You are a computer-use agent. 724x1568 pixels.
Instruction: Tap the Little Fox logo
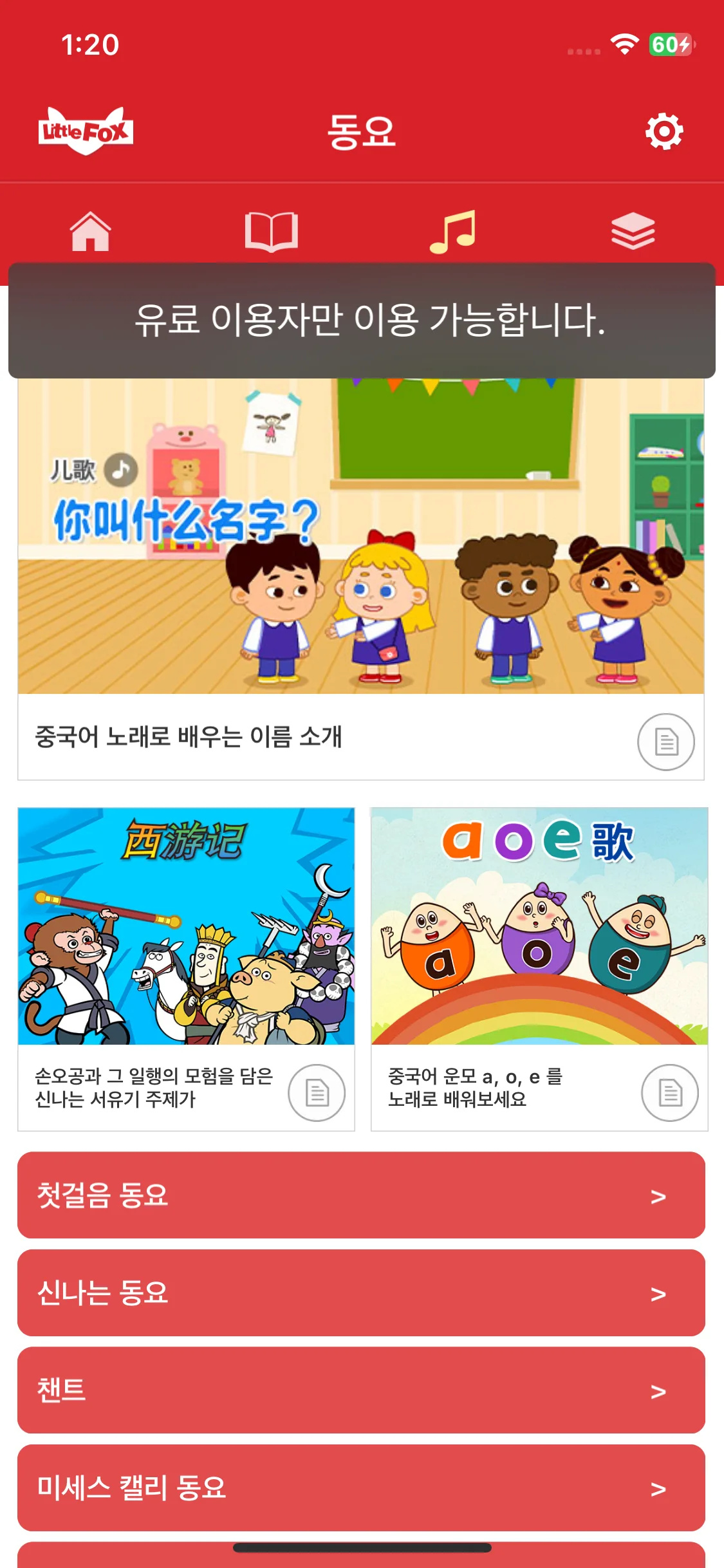86,131
